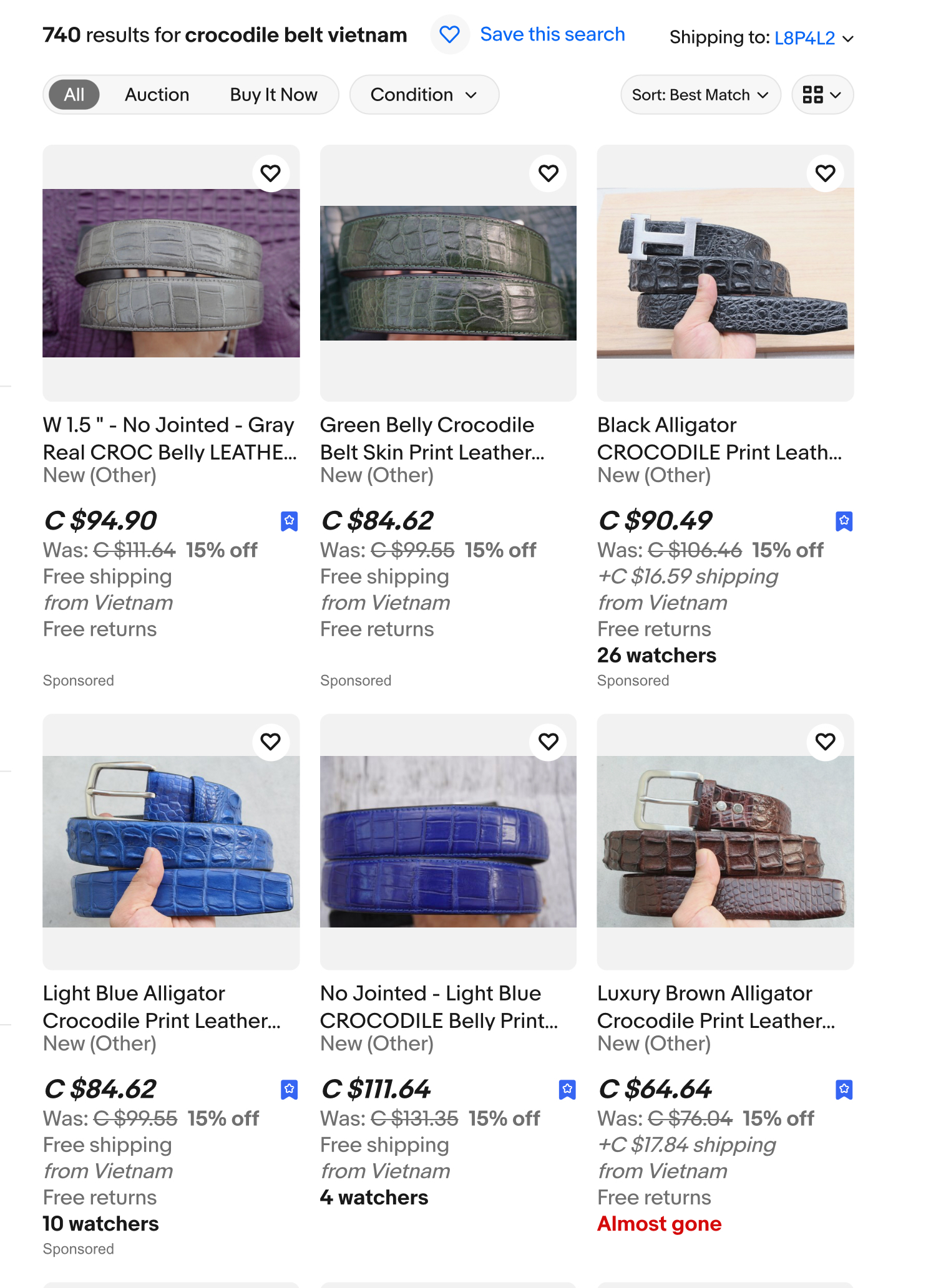View the Luxury Brown Alligator Crocodile Print listing
The height and width of the screenshot is (1288, 951).
pyautogui.click(x=716, y=1007)
